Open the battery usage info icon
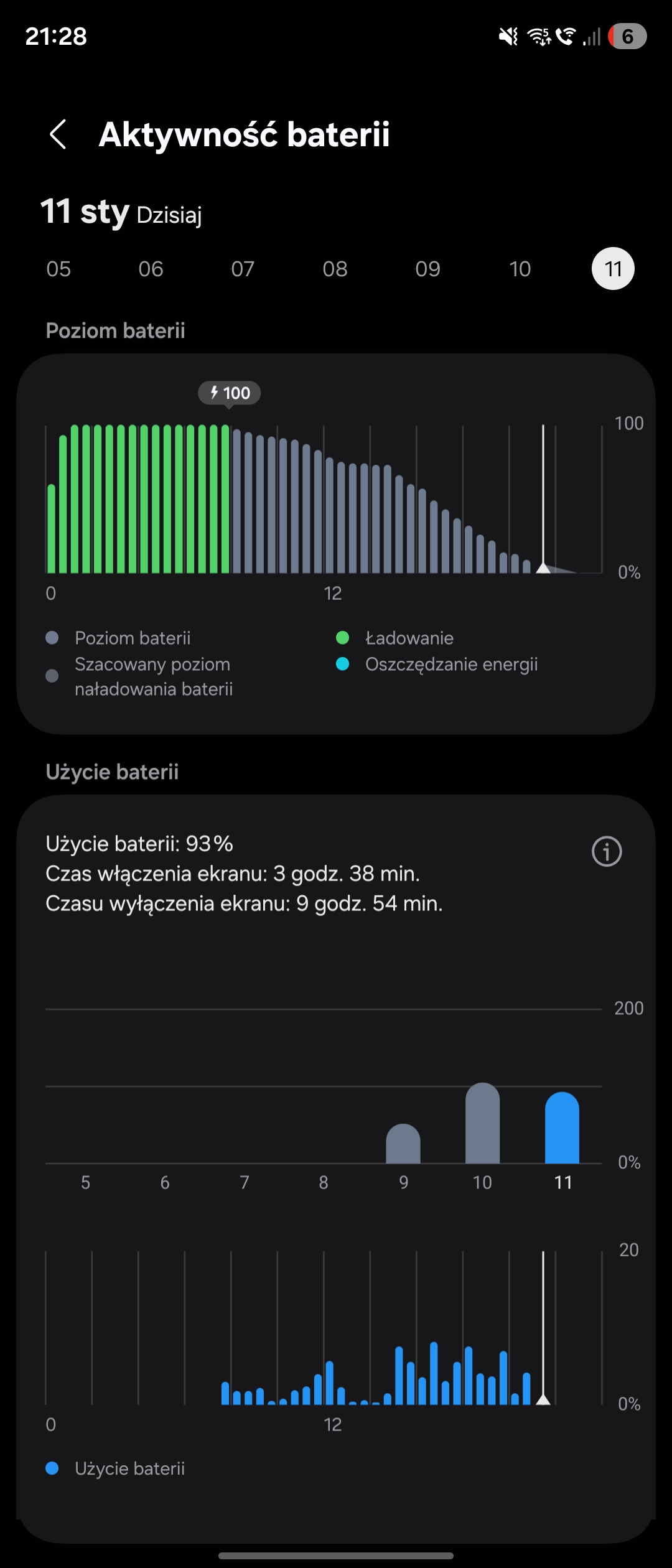 click(607, 851)
